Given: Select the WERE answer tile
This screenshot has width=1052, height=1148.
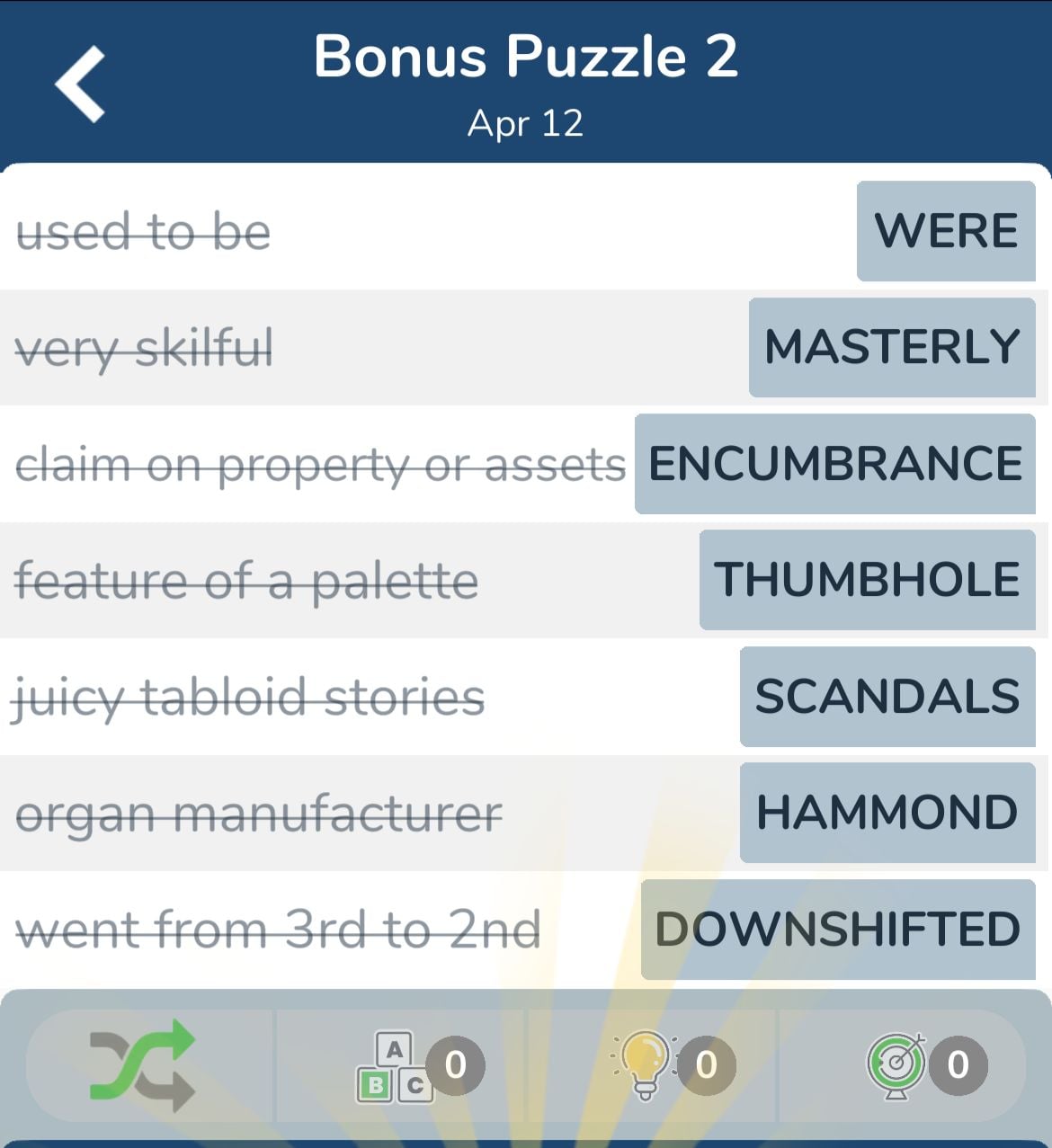Looking at the screenshot, I should (946, 231).
